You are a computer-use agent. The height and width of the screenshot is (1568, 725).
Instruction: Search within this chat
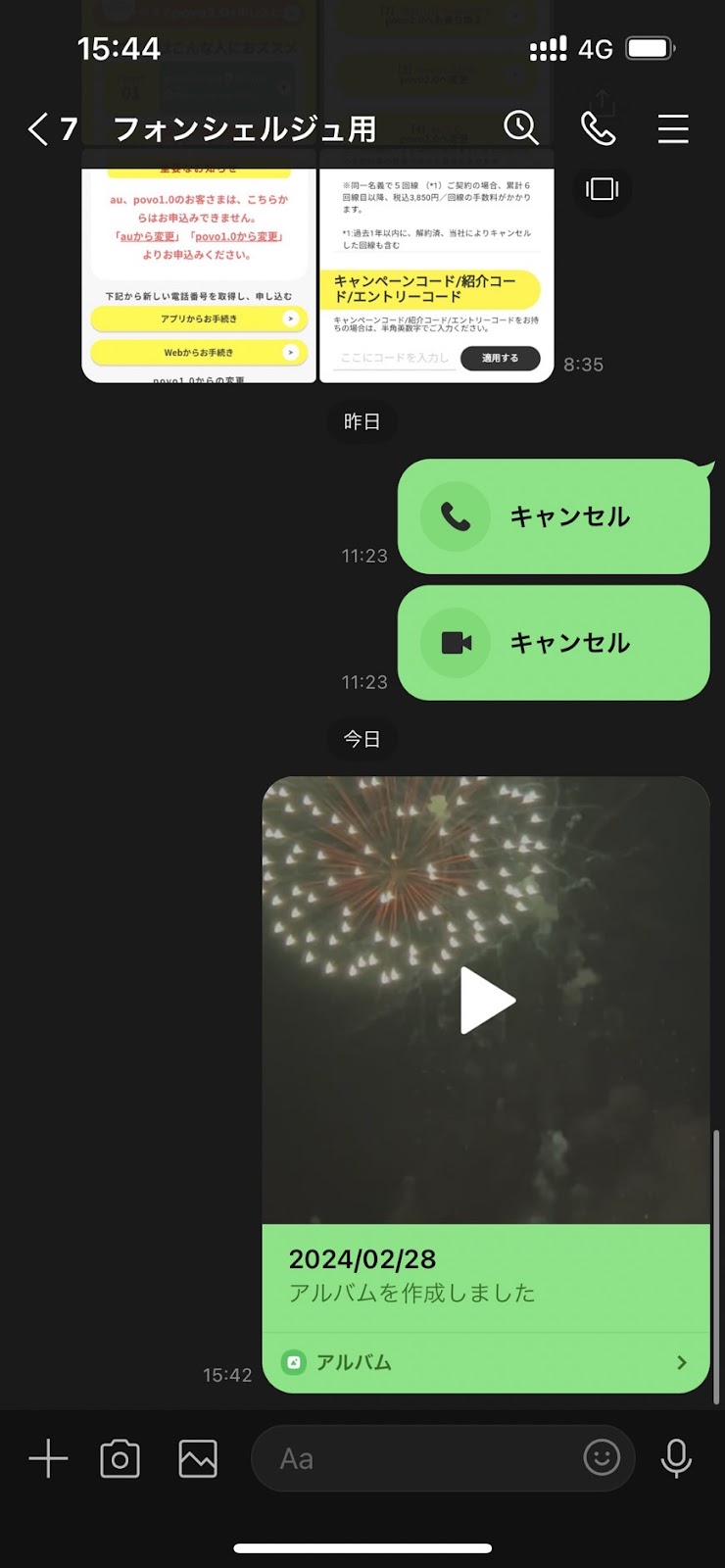coord(521,127)
